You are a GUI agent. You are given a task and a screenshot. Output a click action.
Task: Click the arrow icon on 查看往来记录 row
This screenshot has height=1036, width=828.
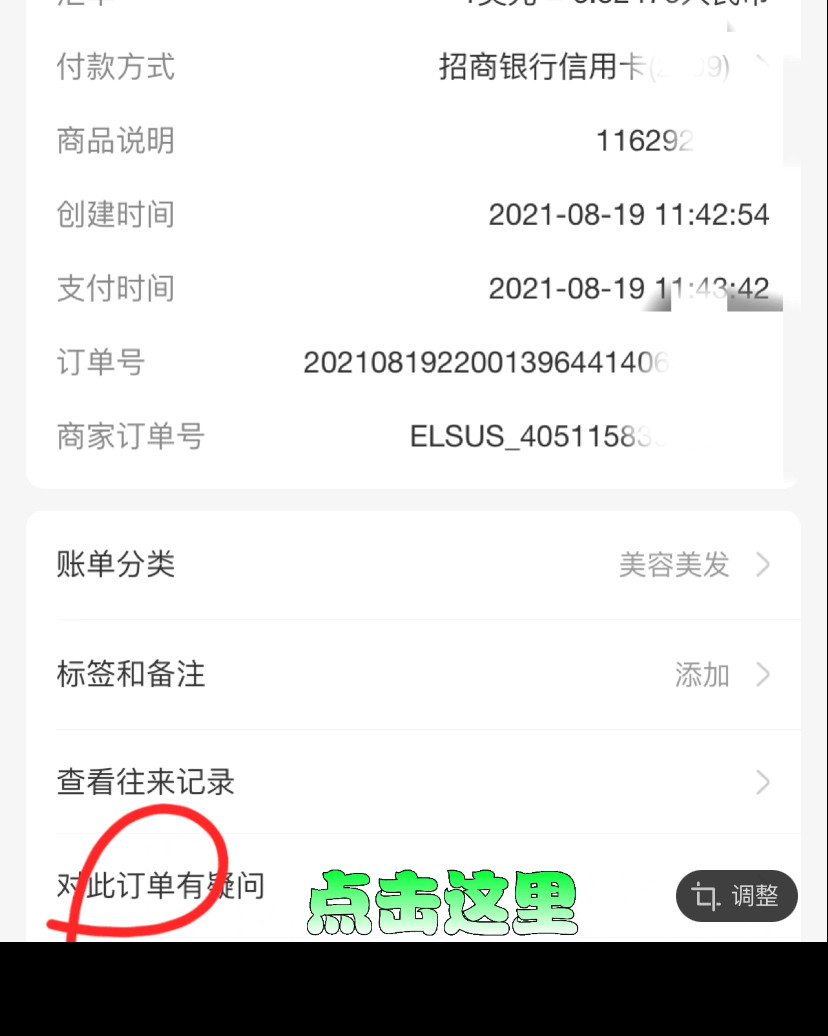coord(764,783)
